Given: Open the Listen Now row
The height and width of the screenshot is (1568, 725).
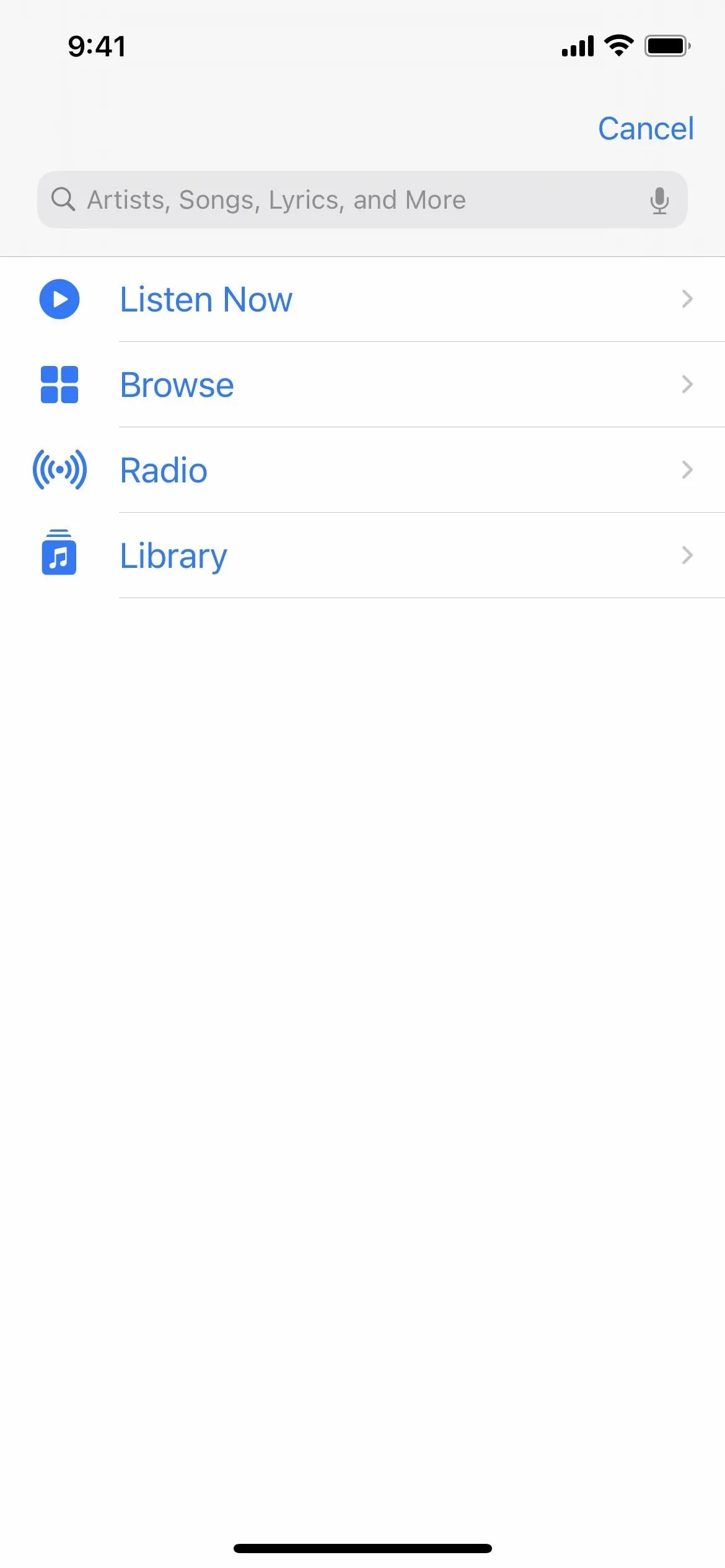Looking at the screenshot, I should point(362,299).
